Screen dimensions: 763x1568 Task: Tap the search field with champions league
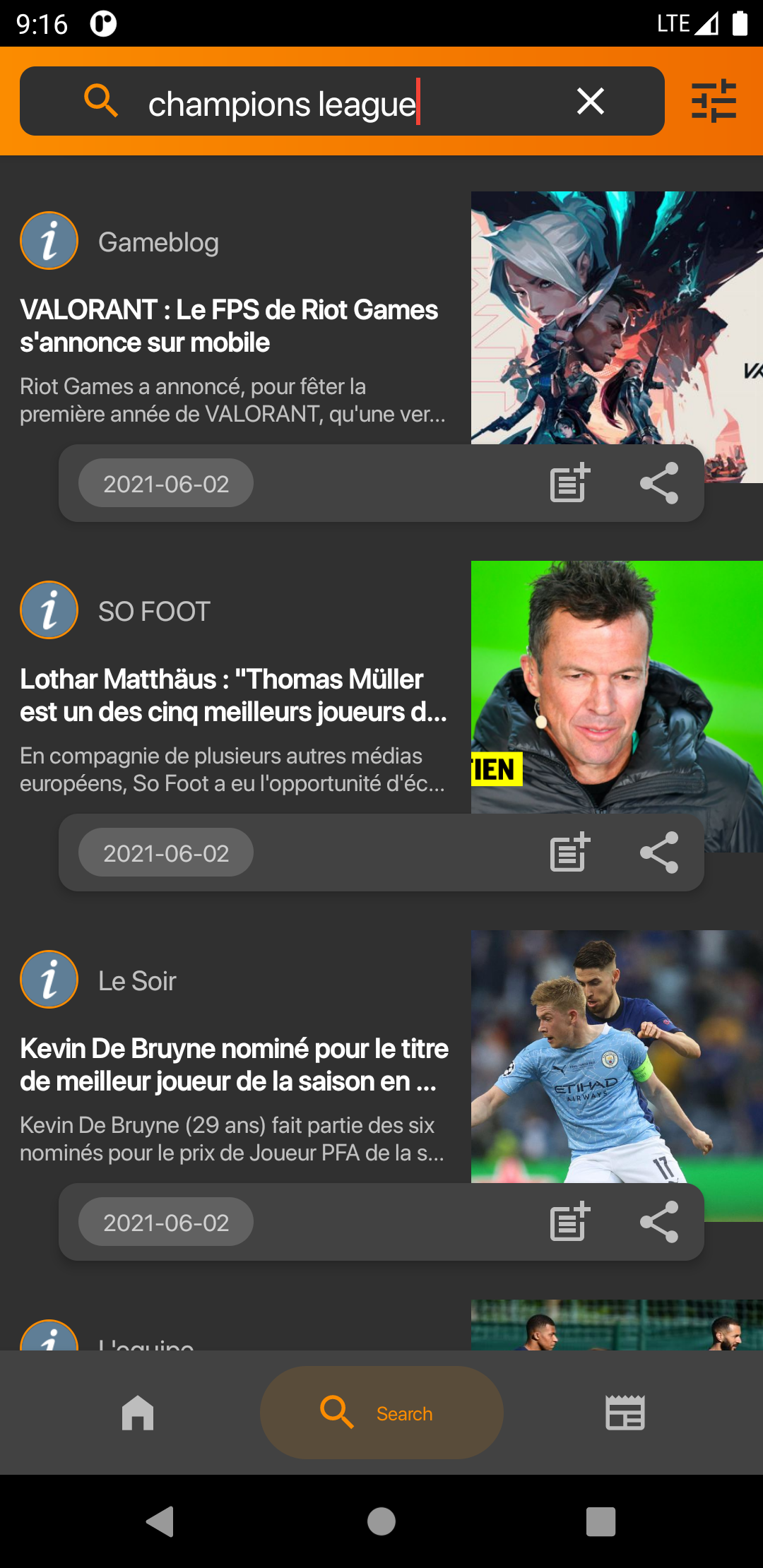pos(339,103)
